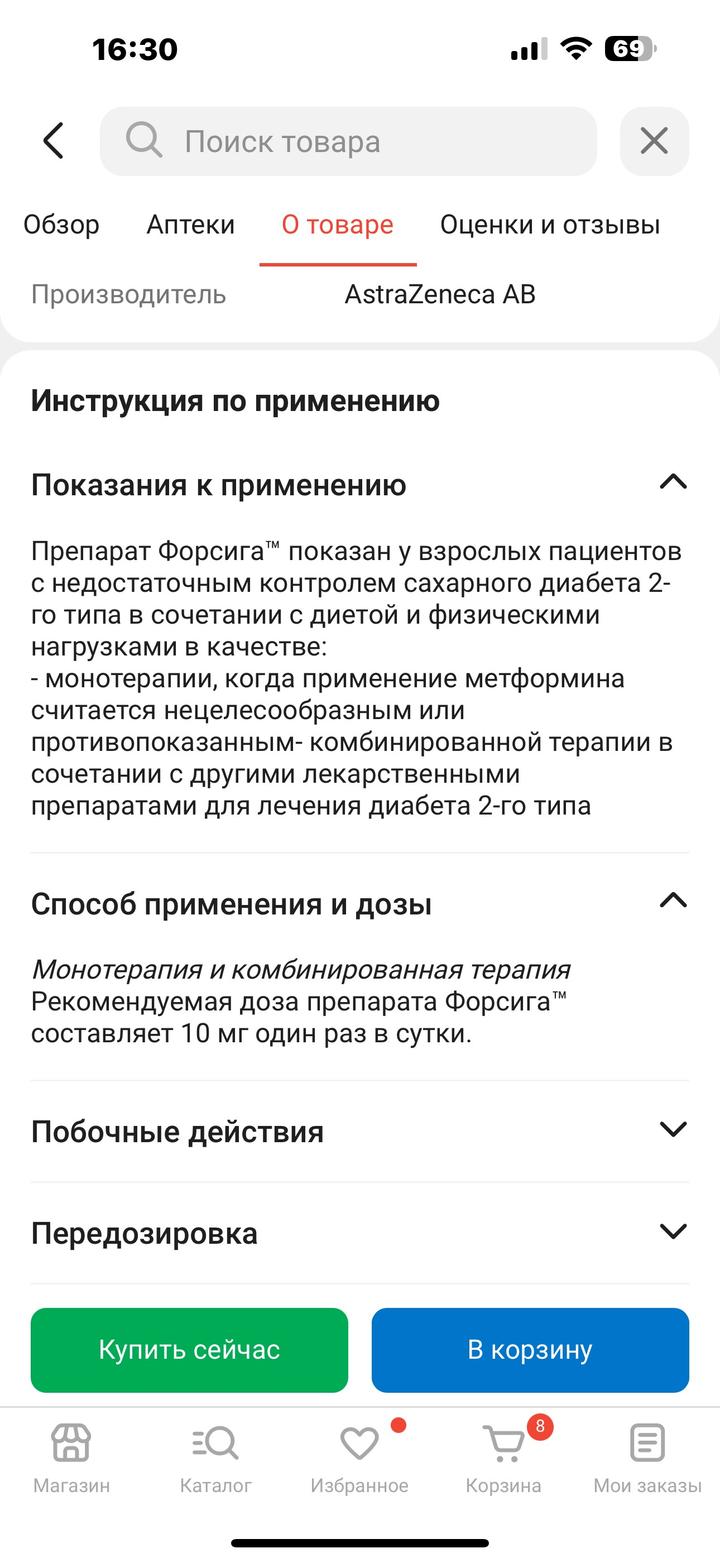This screenshot has height=1561, width=720.
Task: Collapse the Способ применения и дозы section
Action: 673,902
